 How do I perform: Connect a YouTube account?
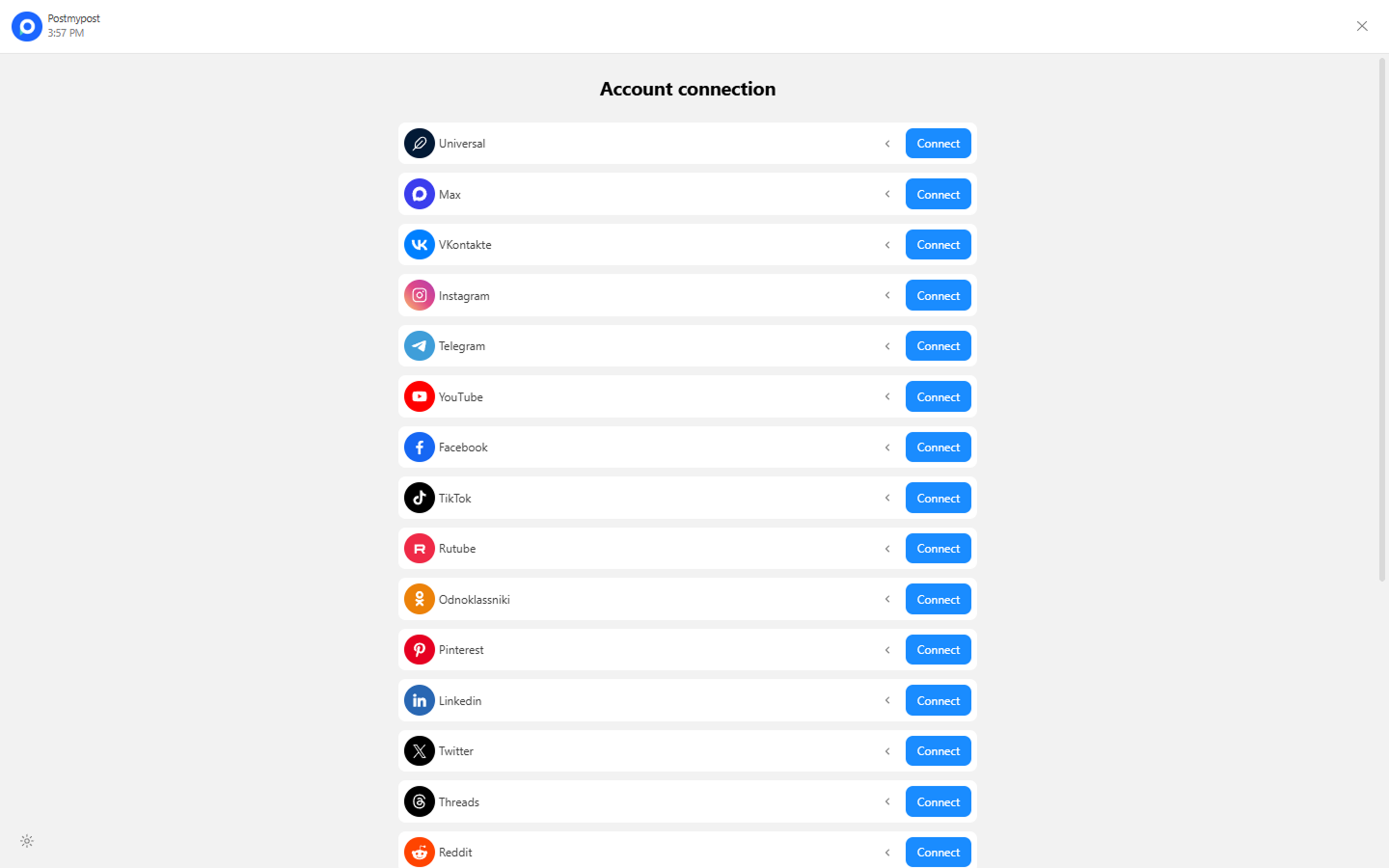(938, 397)
